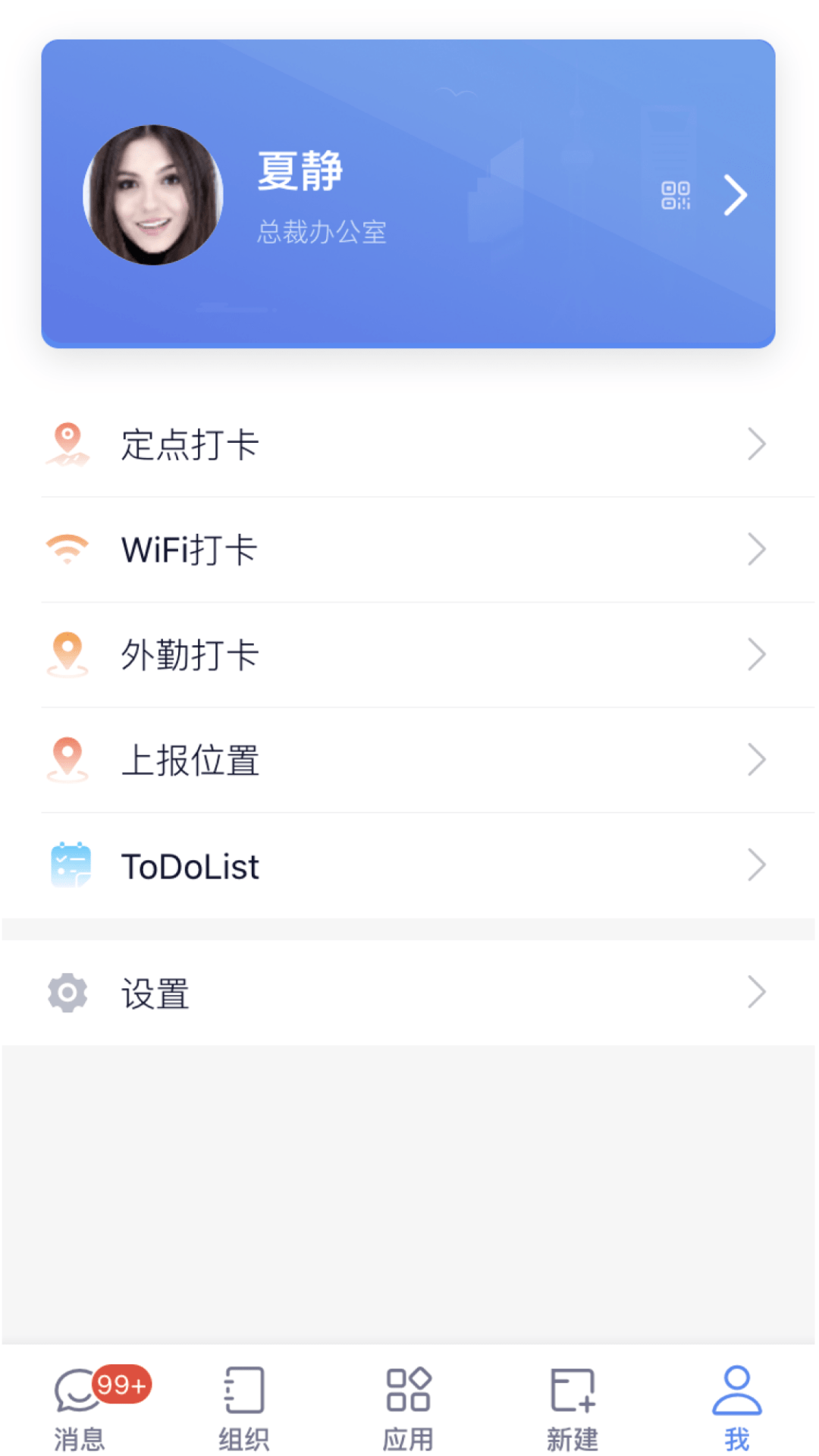This screenshot has height=1456, width=819.
Task: Open the 定点打卡 location check-in icon
Action: [x=67, y=444]
